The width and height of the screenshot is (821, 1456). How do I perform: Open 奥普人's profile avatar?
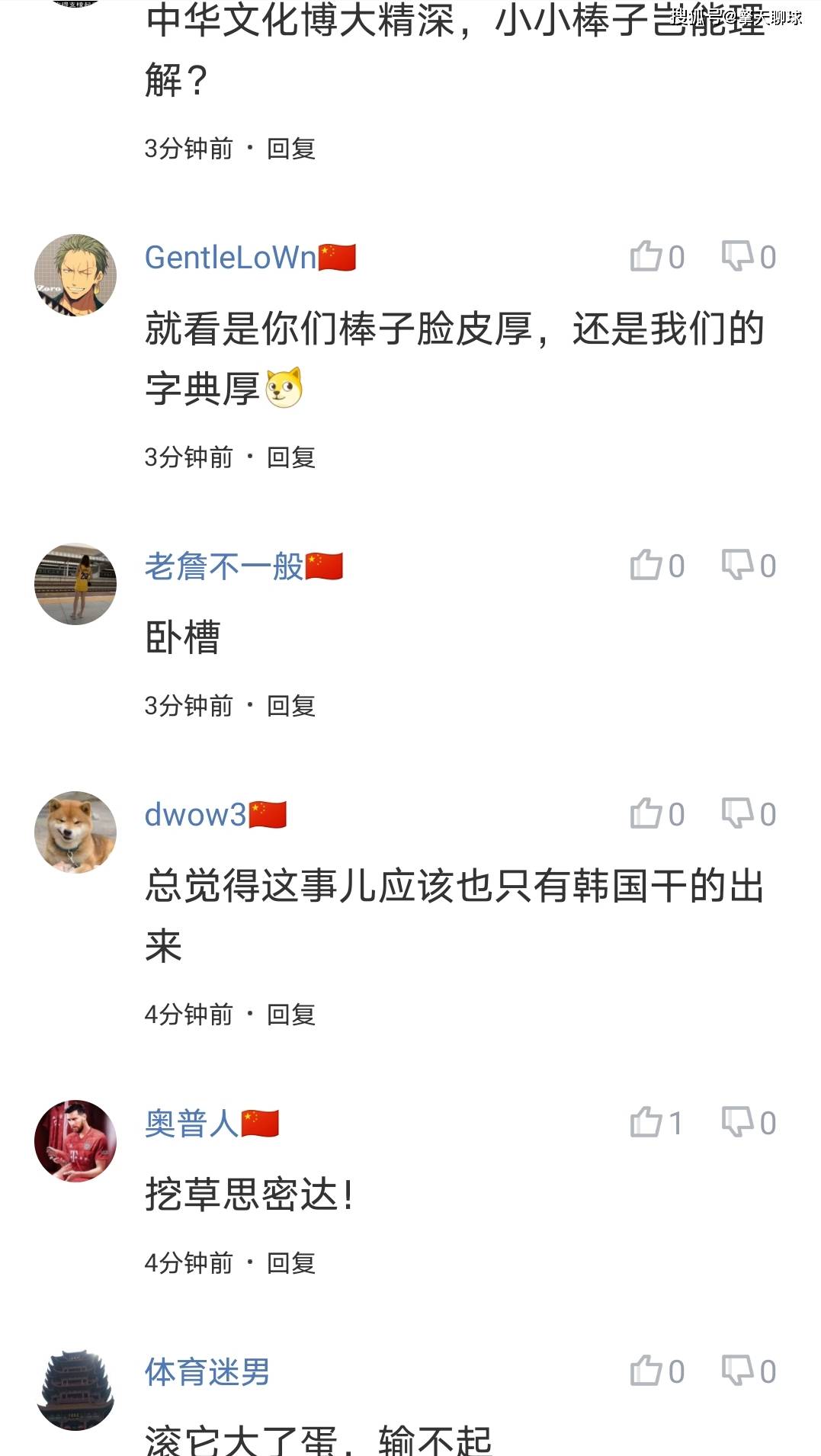point(75,1141)
